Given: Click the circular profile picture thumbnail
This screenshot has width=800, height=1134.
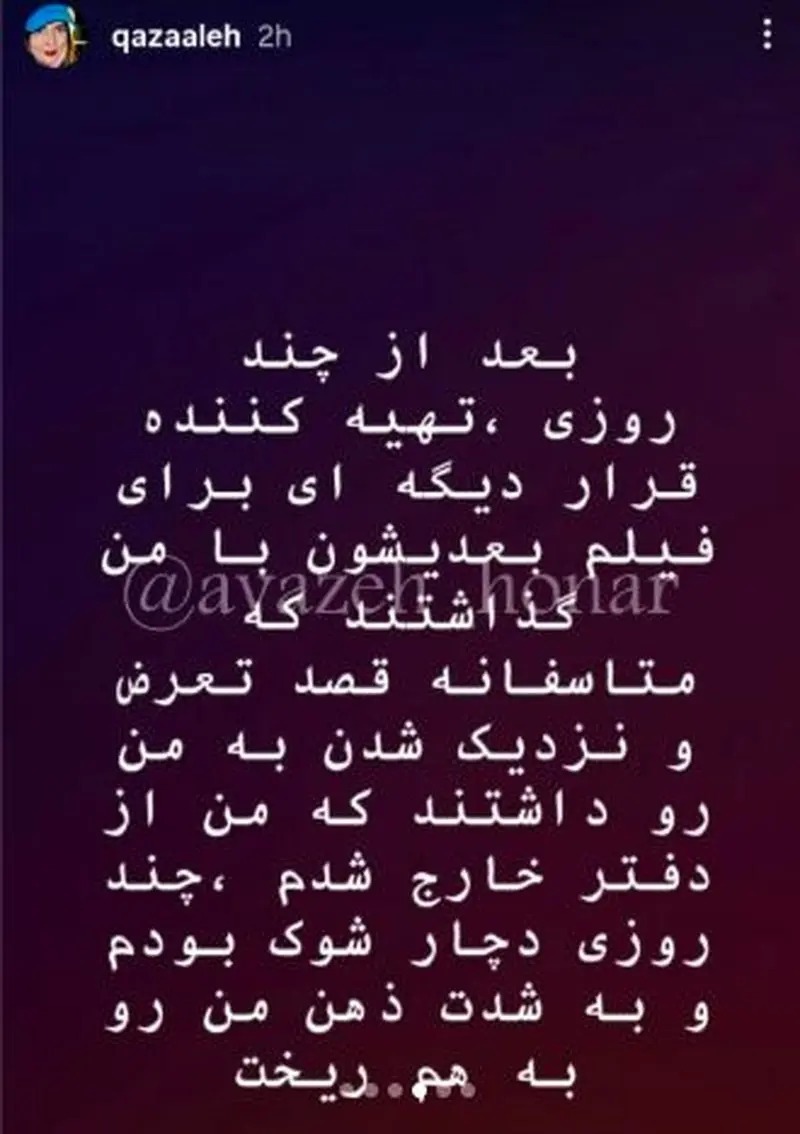Looking at the screenshot, I should (49, 33).
